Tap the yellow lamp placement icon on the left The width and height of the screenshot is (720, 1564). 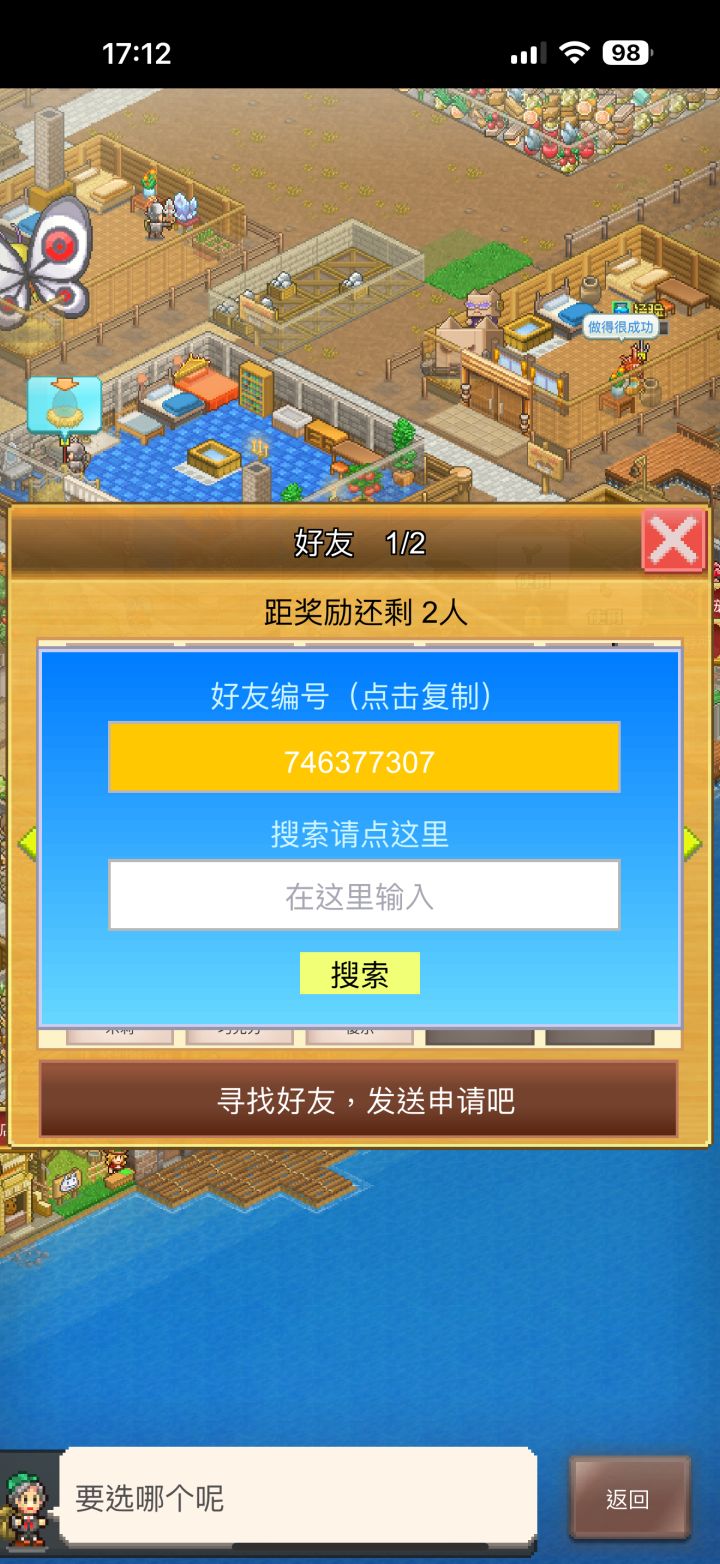pos(65,405)
